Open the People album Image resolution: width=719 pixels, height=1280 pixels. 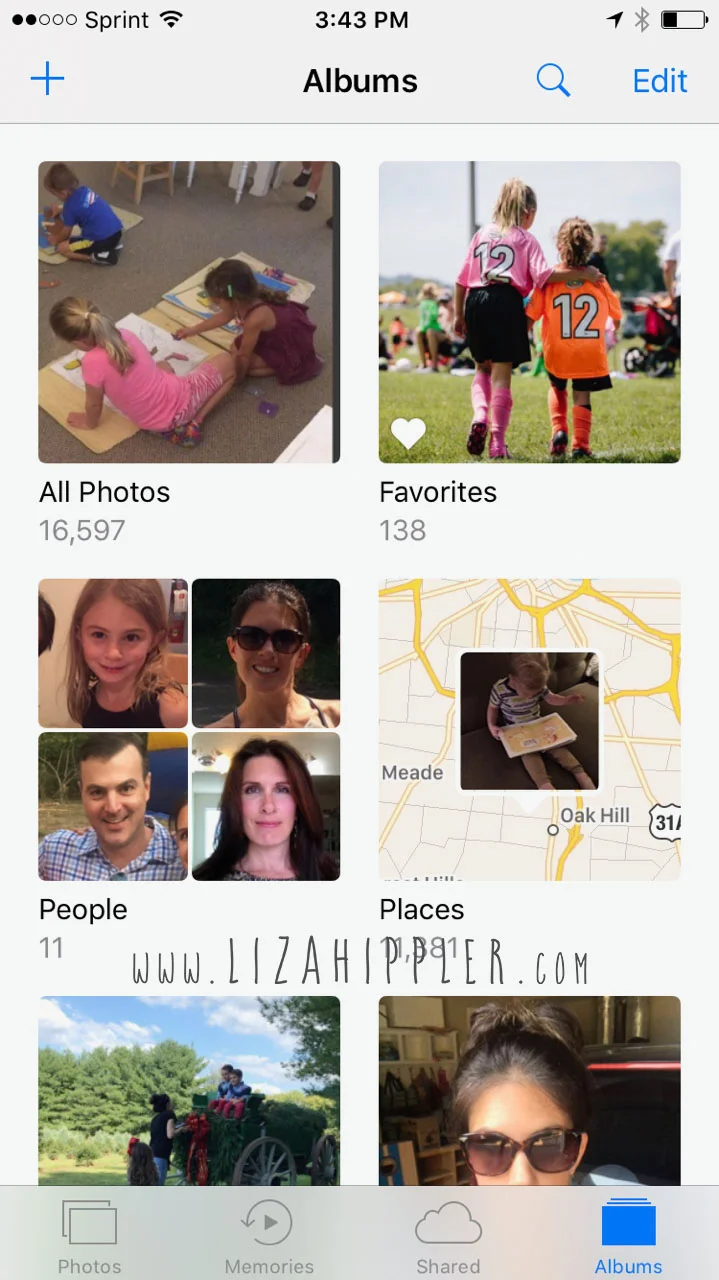coord(189,729)
